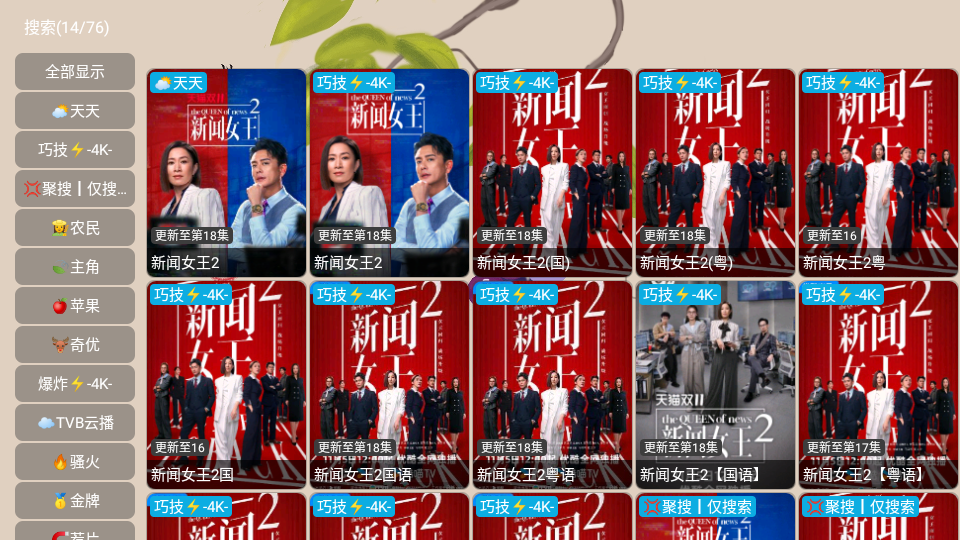This screenshot has height=540, width=960.
Task: Switch to the 苹果 source
Action: coord(75,306)
